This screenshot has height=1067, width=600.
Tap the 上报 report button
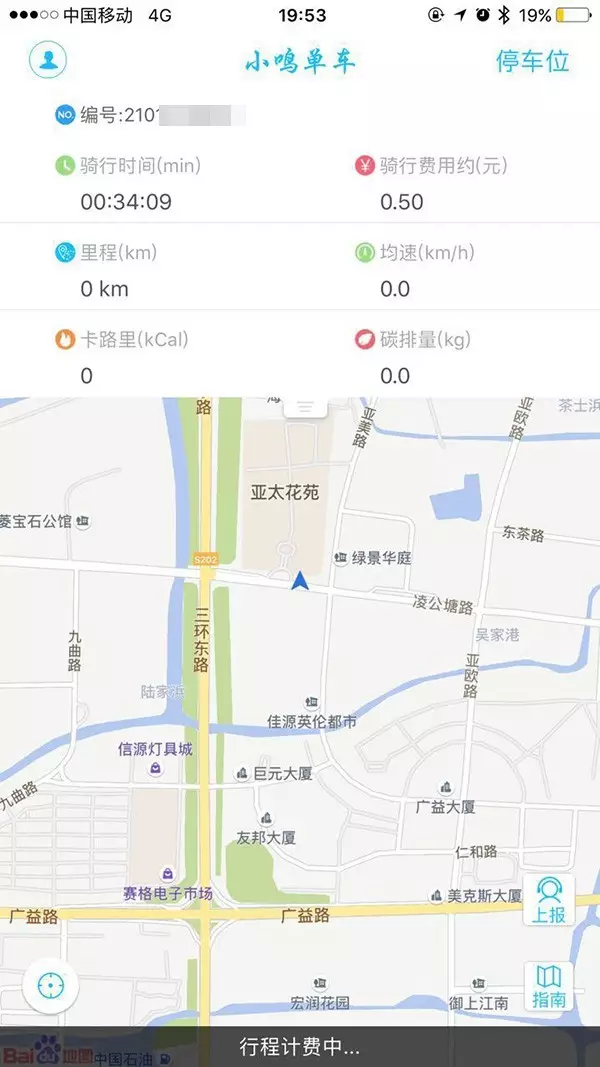[549, 899]
